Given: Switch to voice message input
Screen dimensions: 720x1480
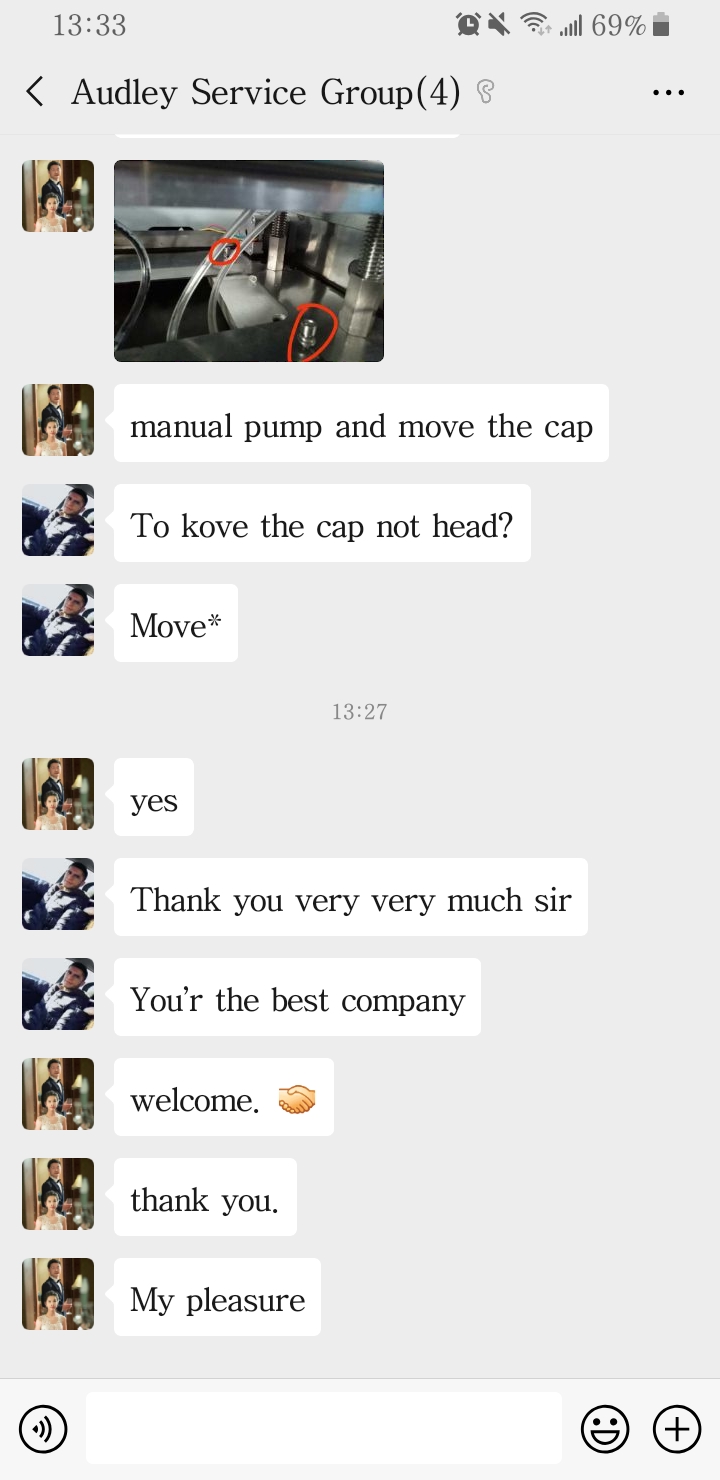Looking at the screenshot, I should point(43,1428).
